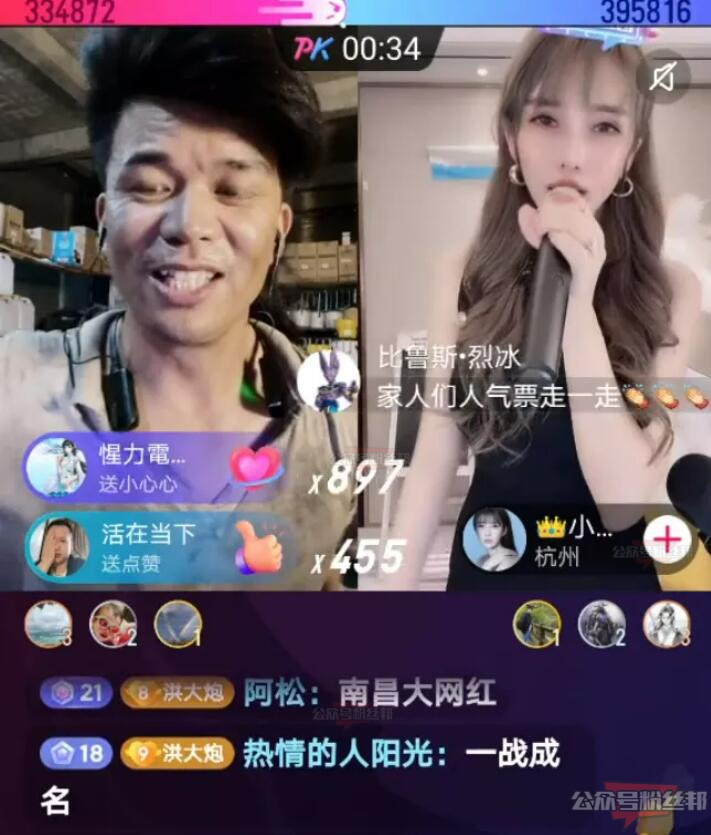711x835 pixels.
Task: Open the Hangzhou streamer's profile avatar
Action: pos(494,540)
